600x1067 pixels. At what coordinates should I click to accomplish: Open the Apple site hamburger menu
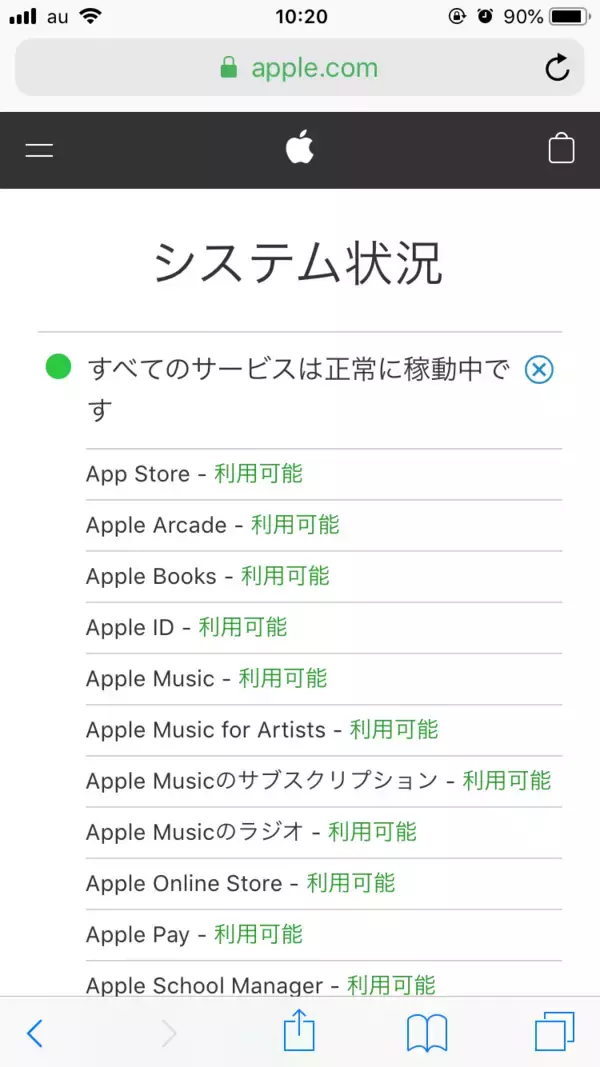(39, 150)
